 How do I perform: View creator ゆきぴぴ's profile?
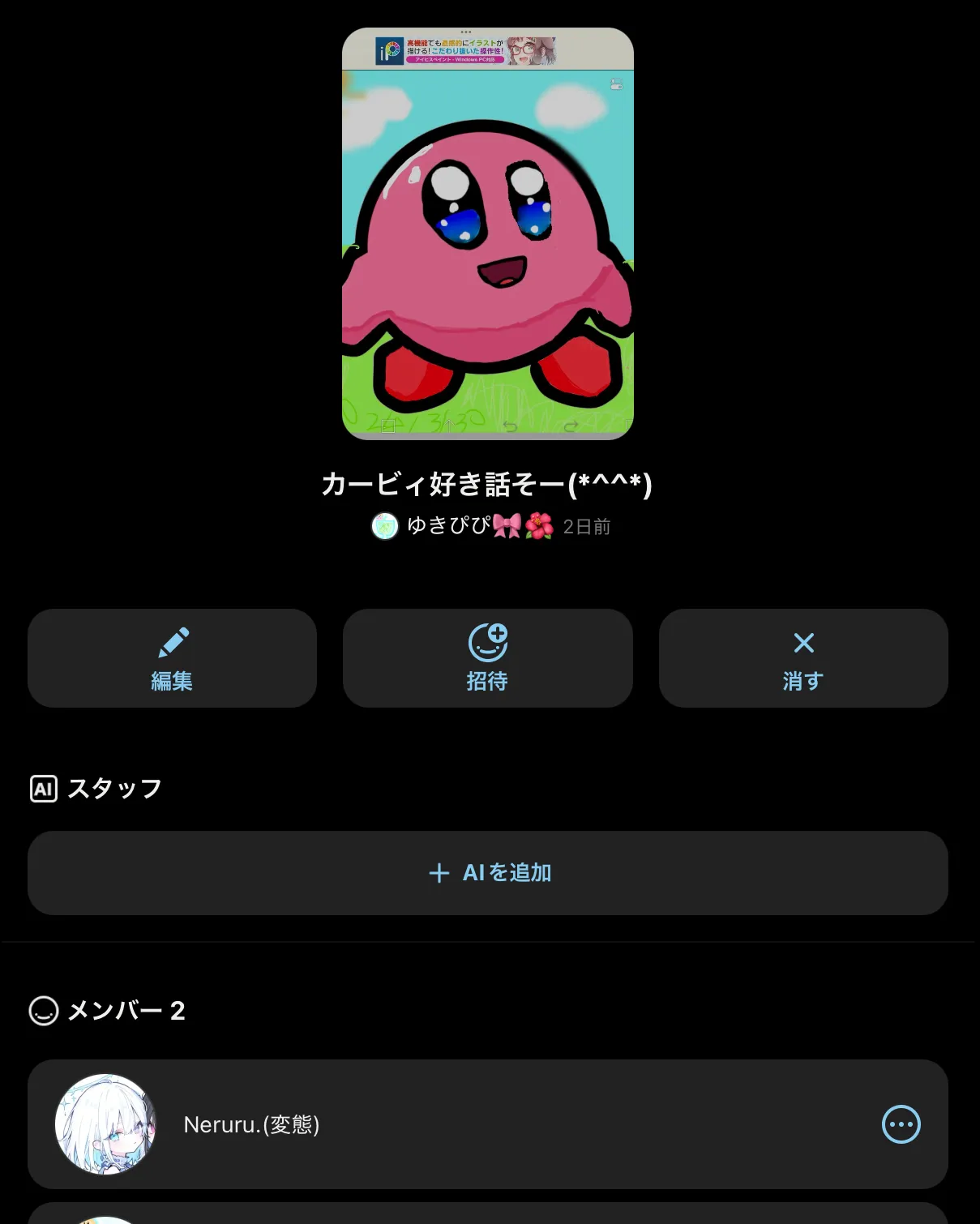coord(462,526)
